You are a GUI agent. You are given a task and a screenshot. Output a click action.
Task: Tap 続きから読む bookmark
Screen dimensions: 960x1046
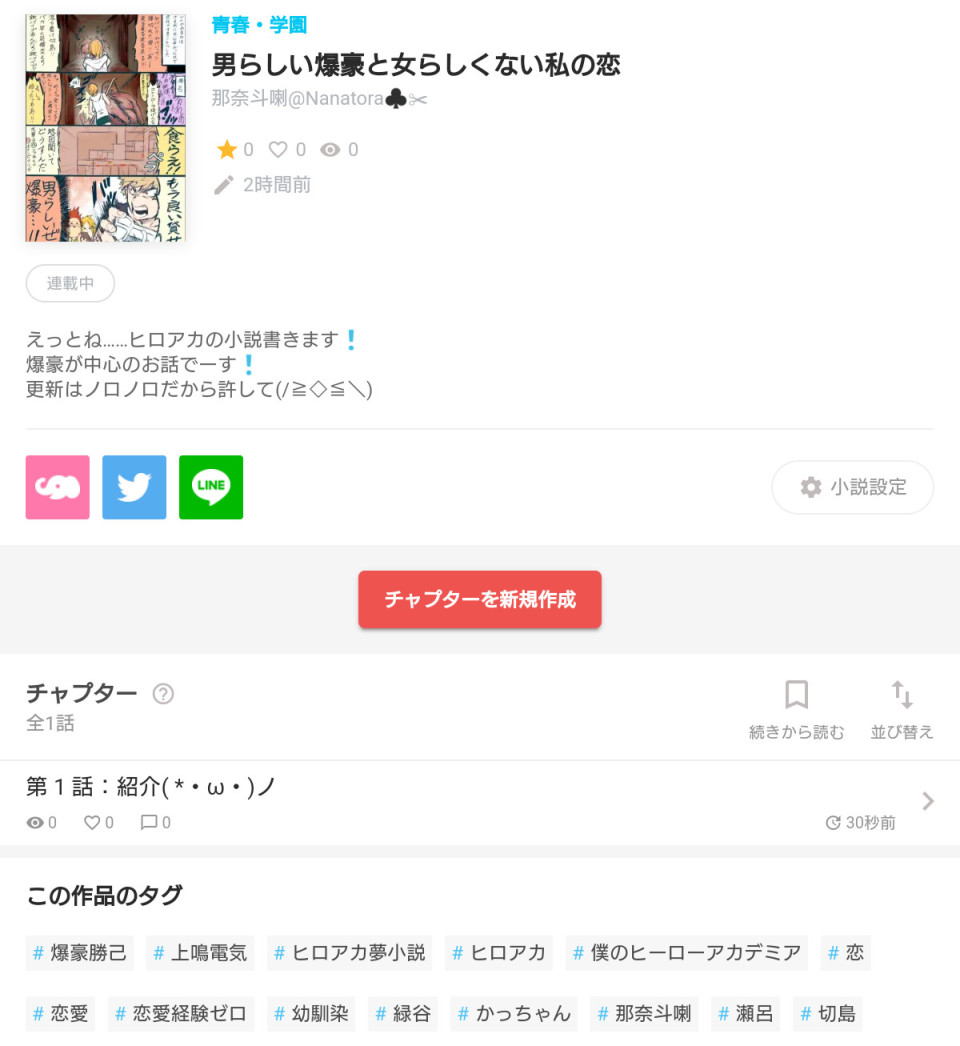pyautogui.click(x=796, y=710)
